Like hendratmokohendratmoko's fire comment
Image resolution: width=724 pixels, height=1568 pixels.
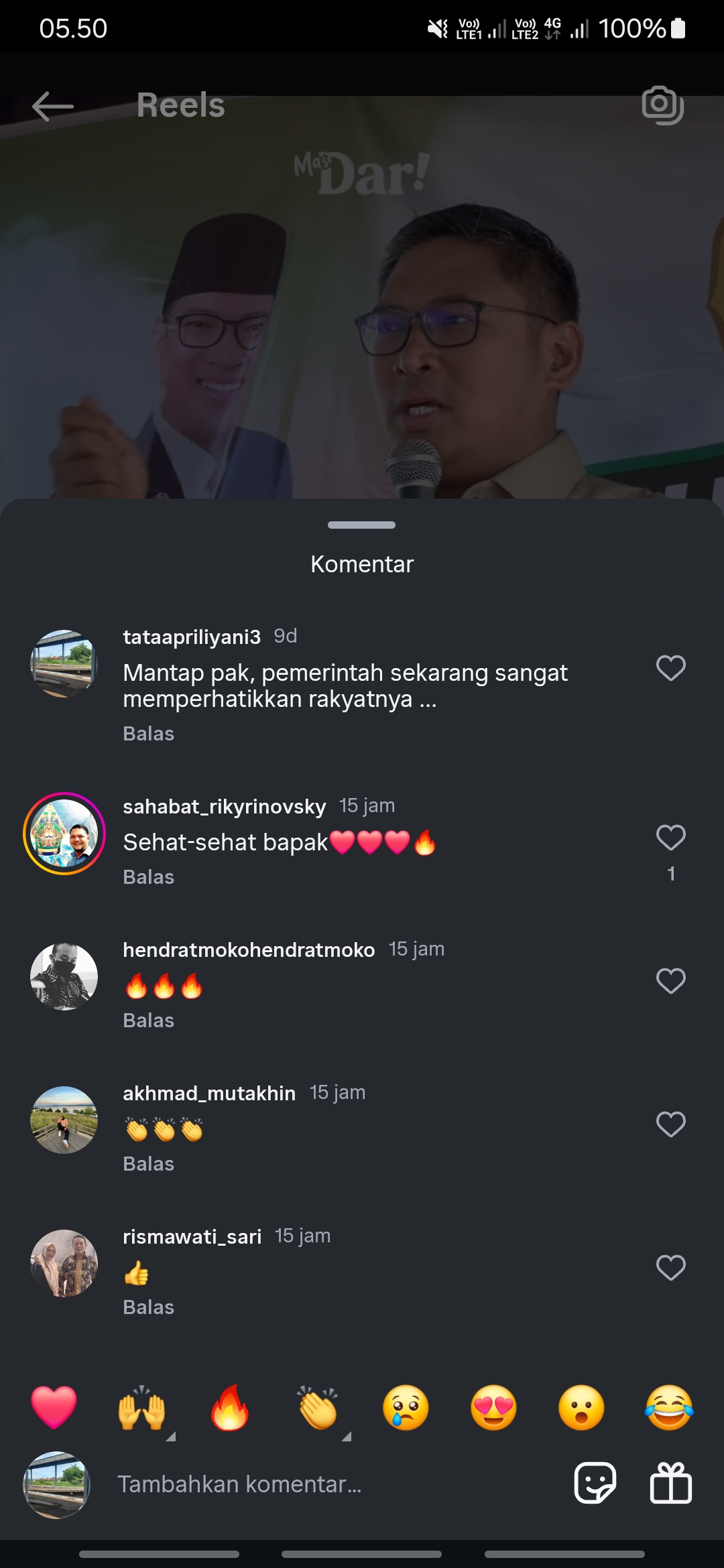(x=670, y=981)
